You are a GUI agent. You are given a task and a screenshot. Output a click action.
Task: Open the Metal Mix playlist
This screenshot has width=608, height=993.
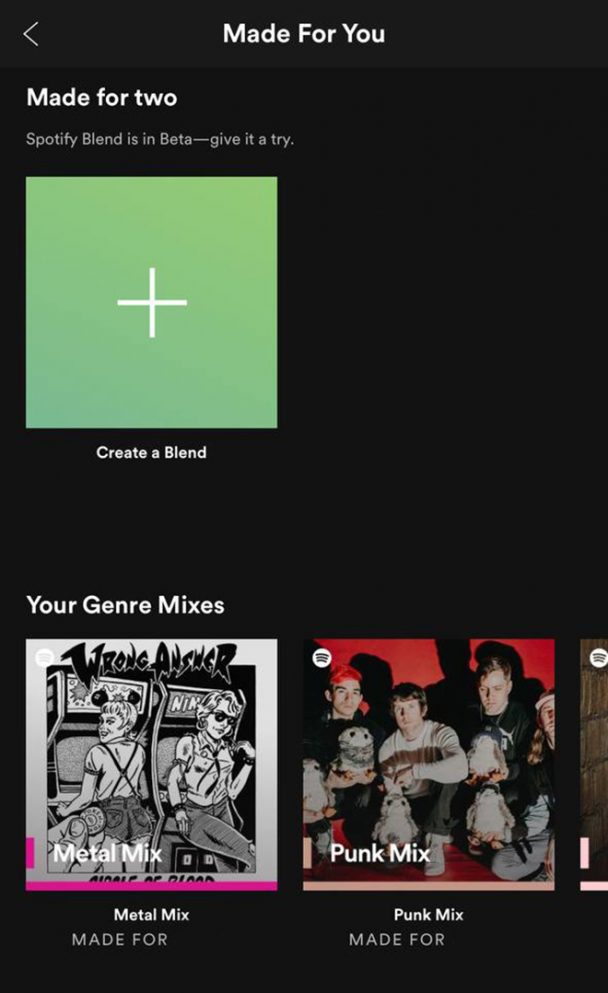(151, 764)
